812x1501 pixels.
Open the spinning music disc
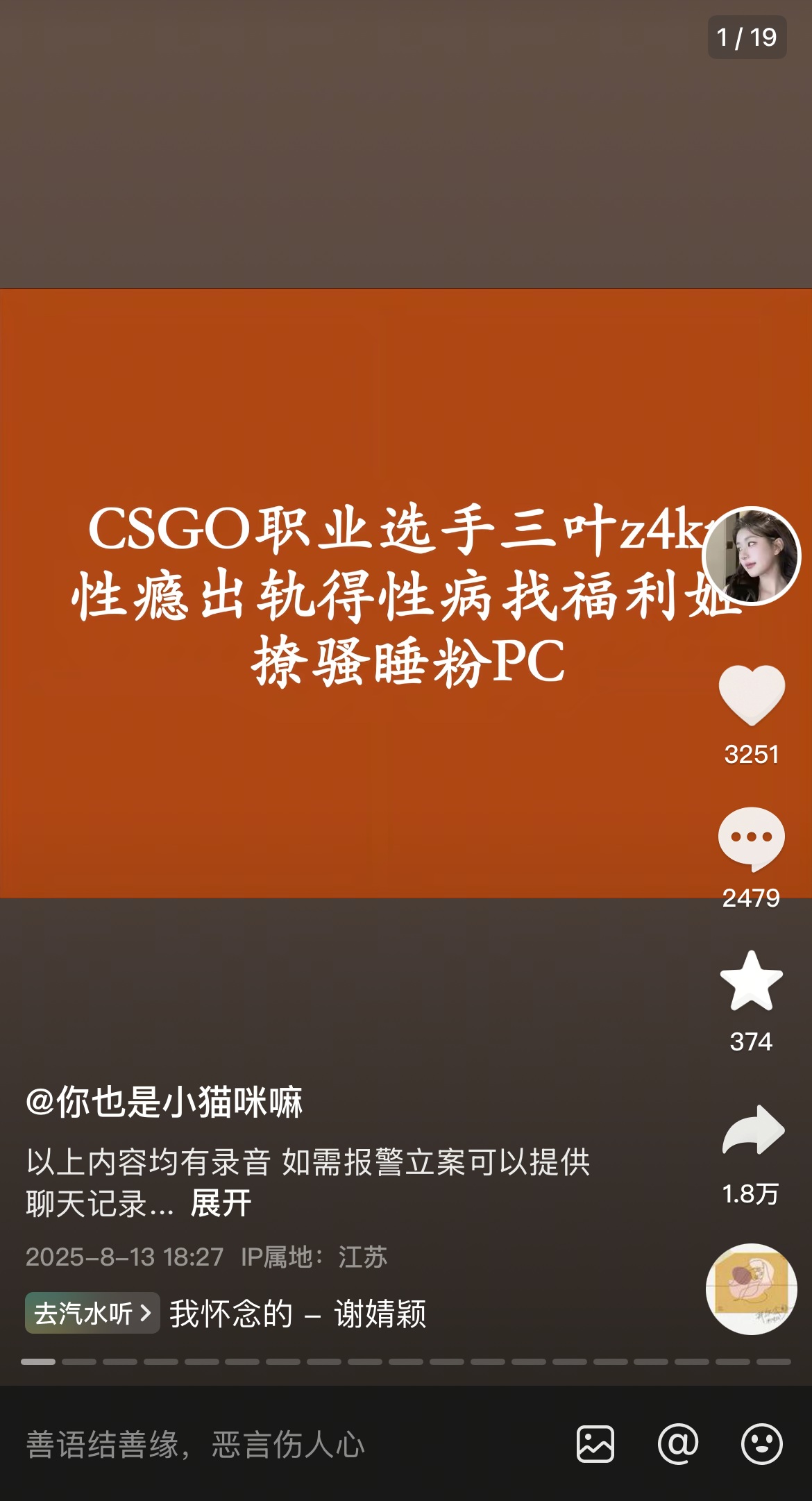[752, 1289]
